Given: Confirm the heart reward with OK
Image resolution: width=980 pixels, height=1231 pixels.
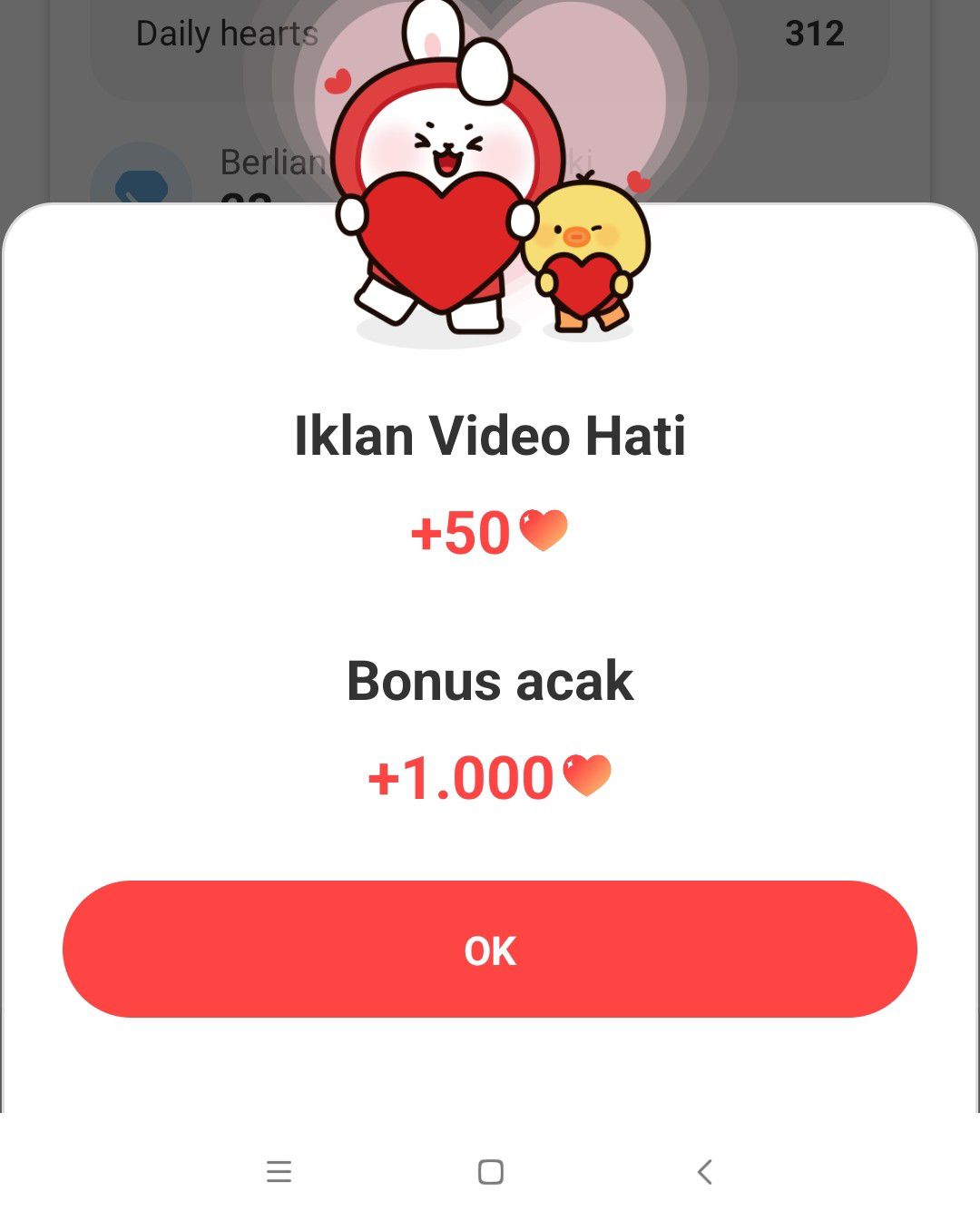Looking at the screenshot, I should (x=490, y=949).
